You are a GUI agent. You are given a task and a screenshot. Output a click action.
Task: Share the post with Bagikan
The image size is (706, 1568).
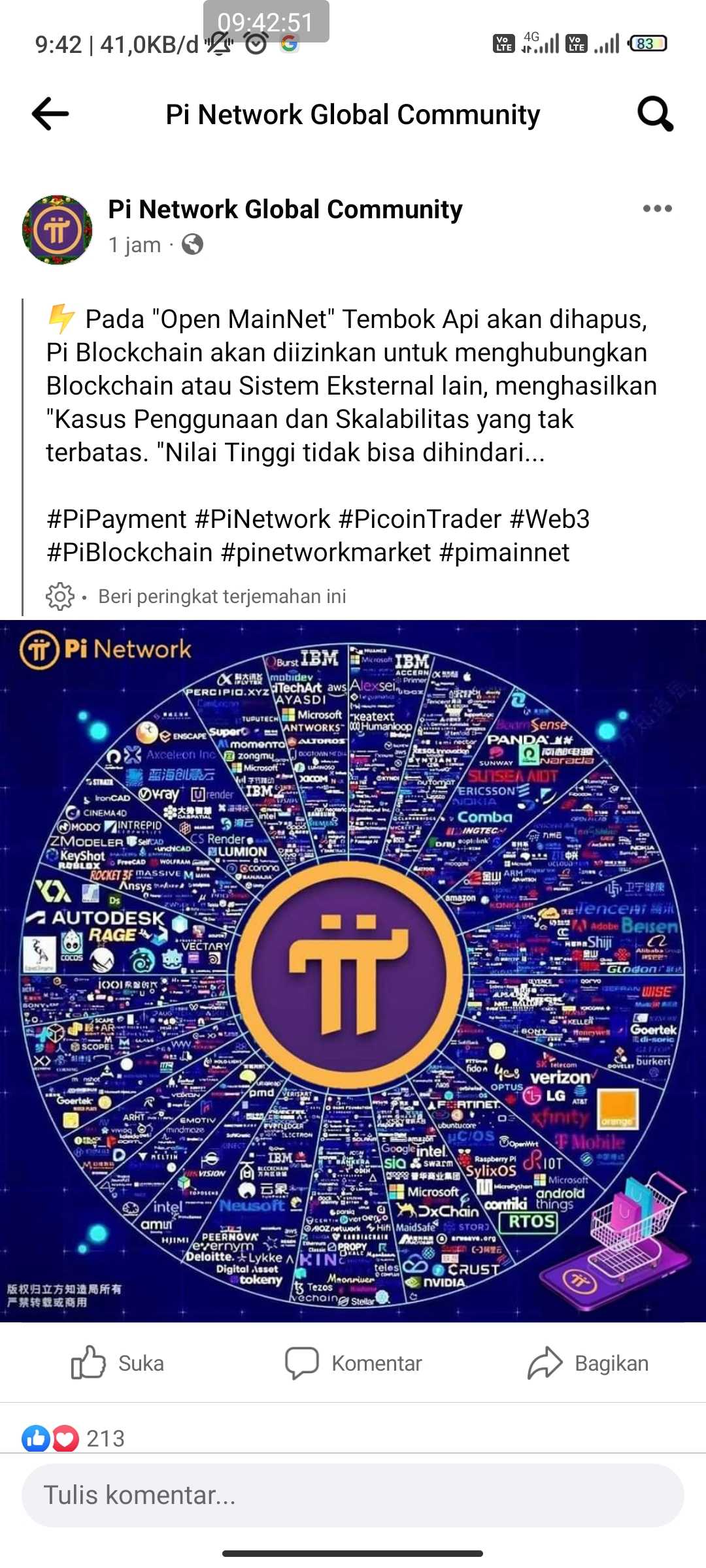(x=588, y=1364)
